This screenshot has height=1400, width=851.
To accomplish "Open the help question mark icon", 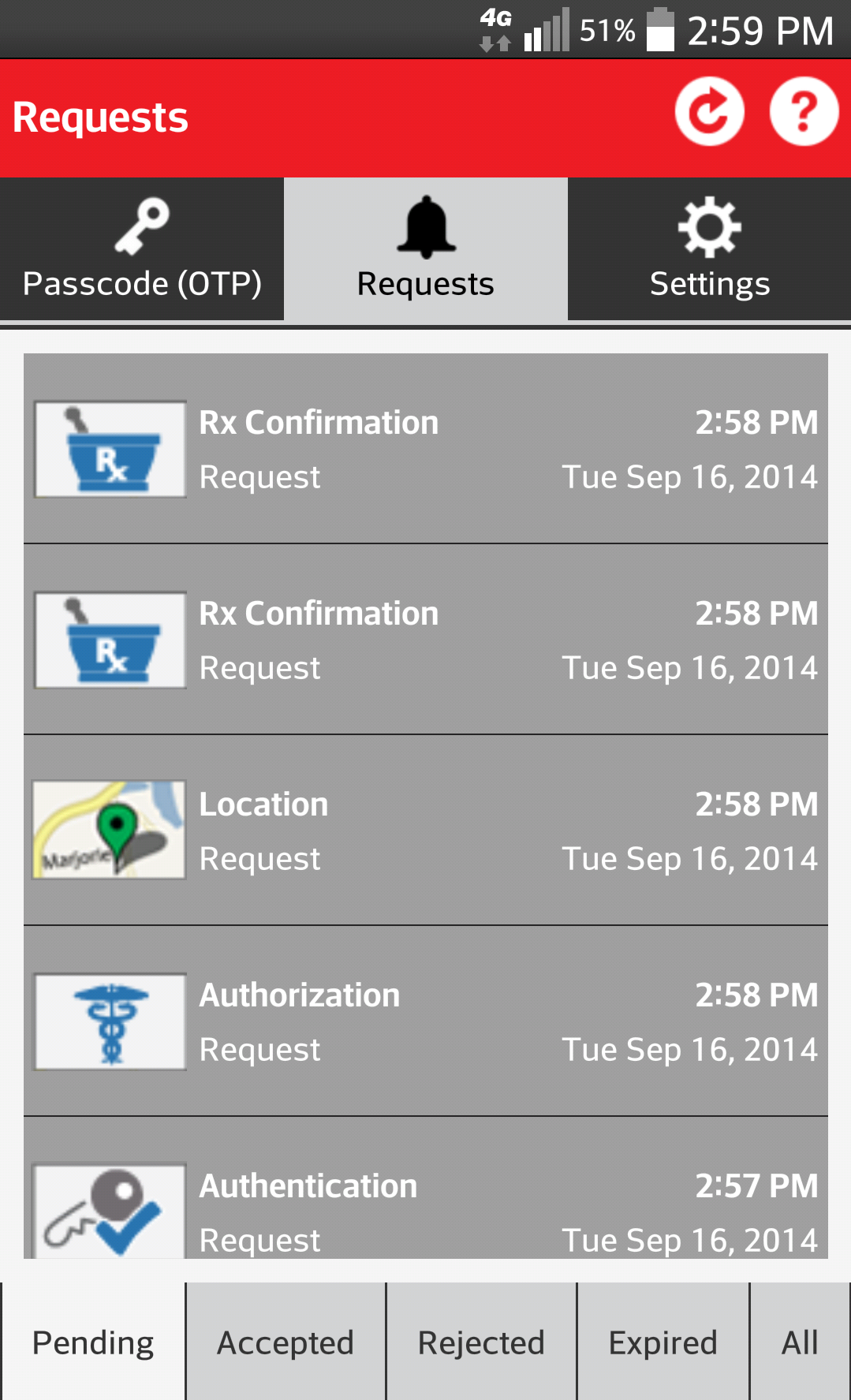I will [x=804, y=111].
